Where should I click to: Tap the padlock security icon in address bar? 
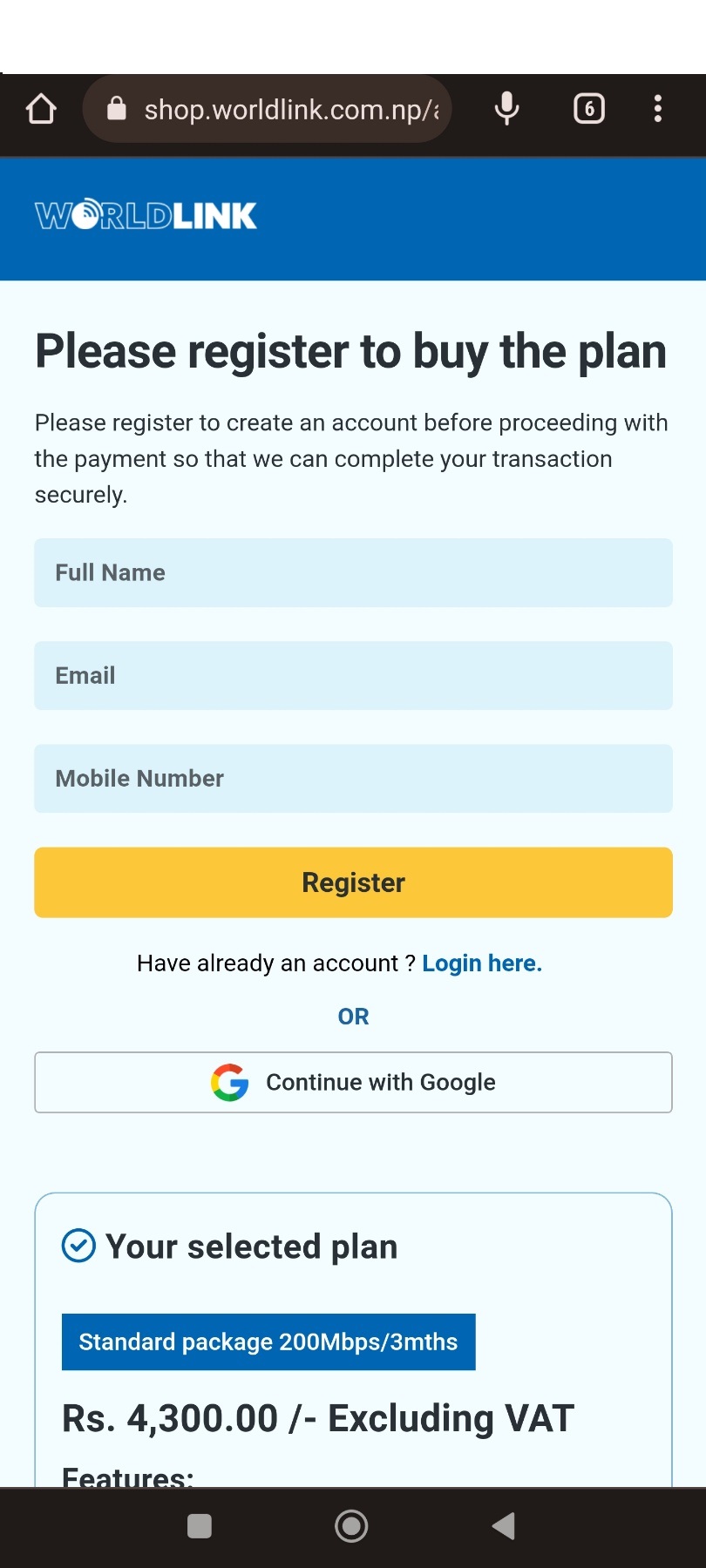(116, 109)
